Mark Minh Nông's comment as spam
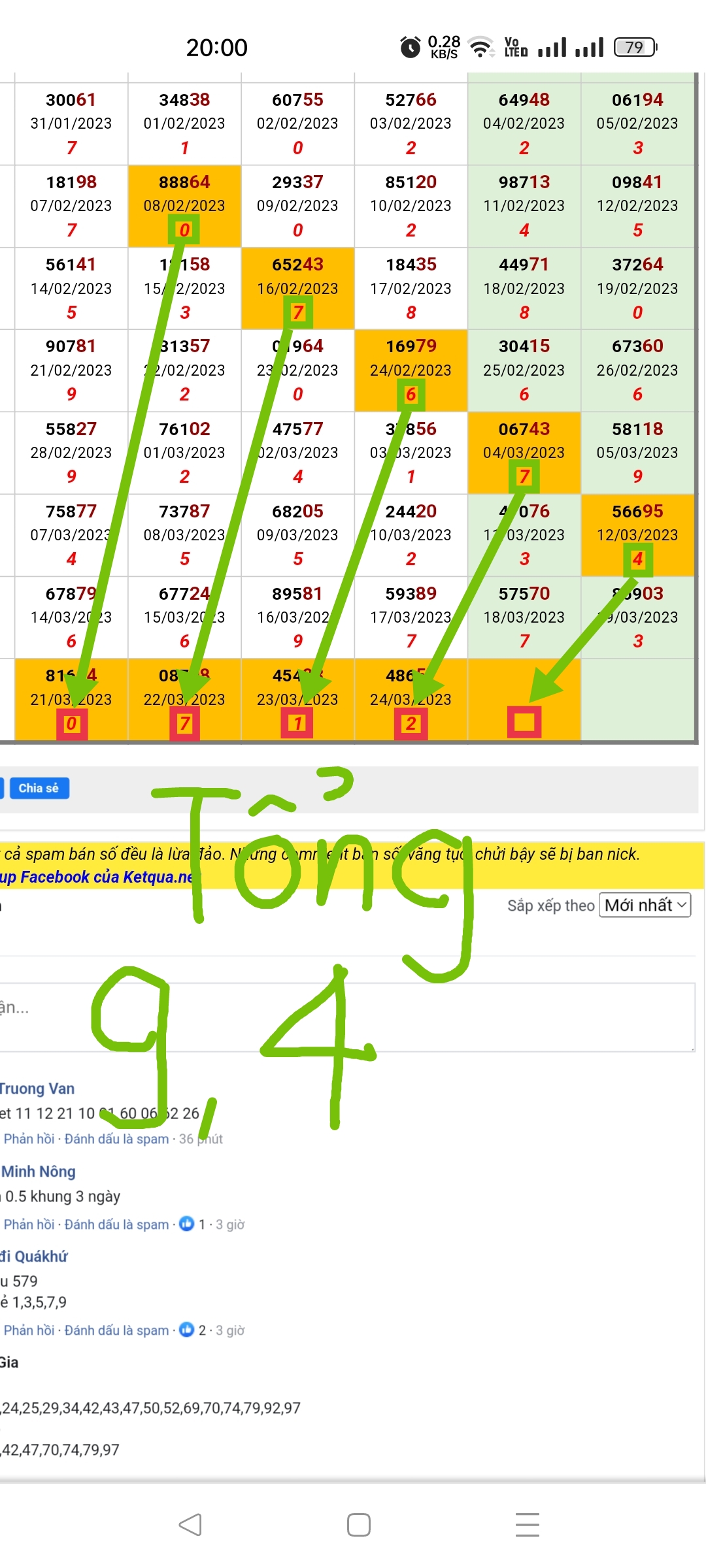The height and width of the screenshot is (1568, 706). point(116,1224)
